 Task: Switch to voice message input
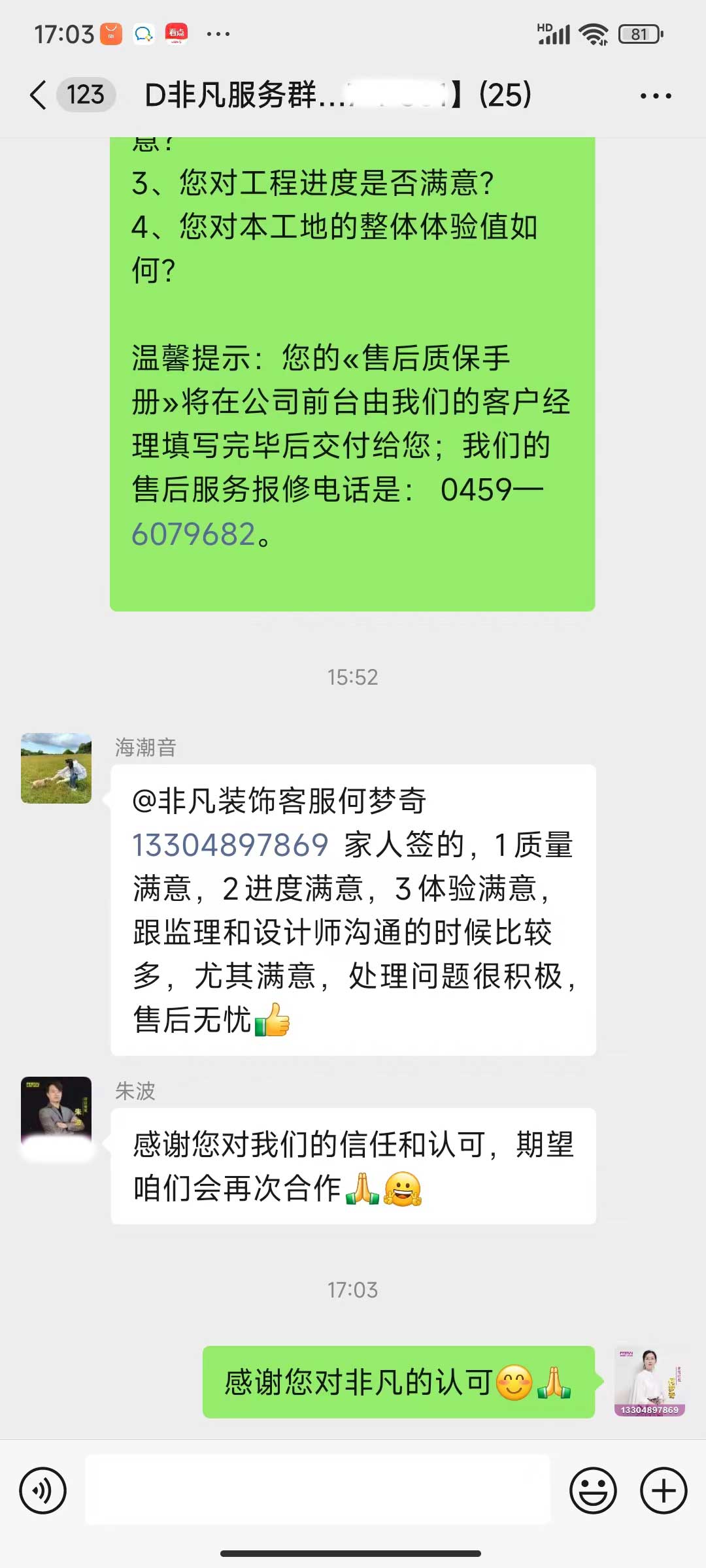click(43, 1491)
